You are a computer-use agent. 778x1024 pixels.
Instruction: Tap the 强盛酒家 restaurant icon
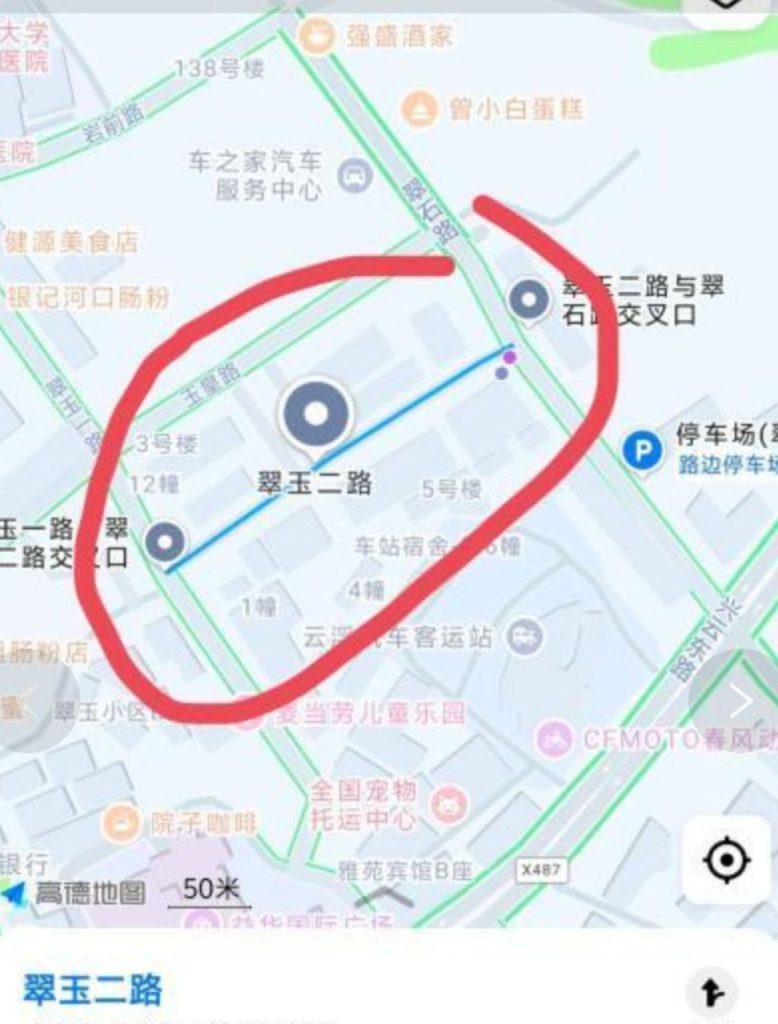coord(318,33)
